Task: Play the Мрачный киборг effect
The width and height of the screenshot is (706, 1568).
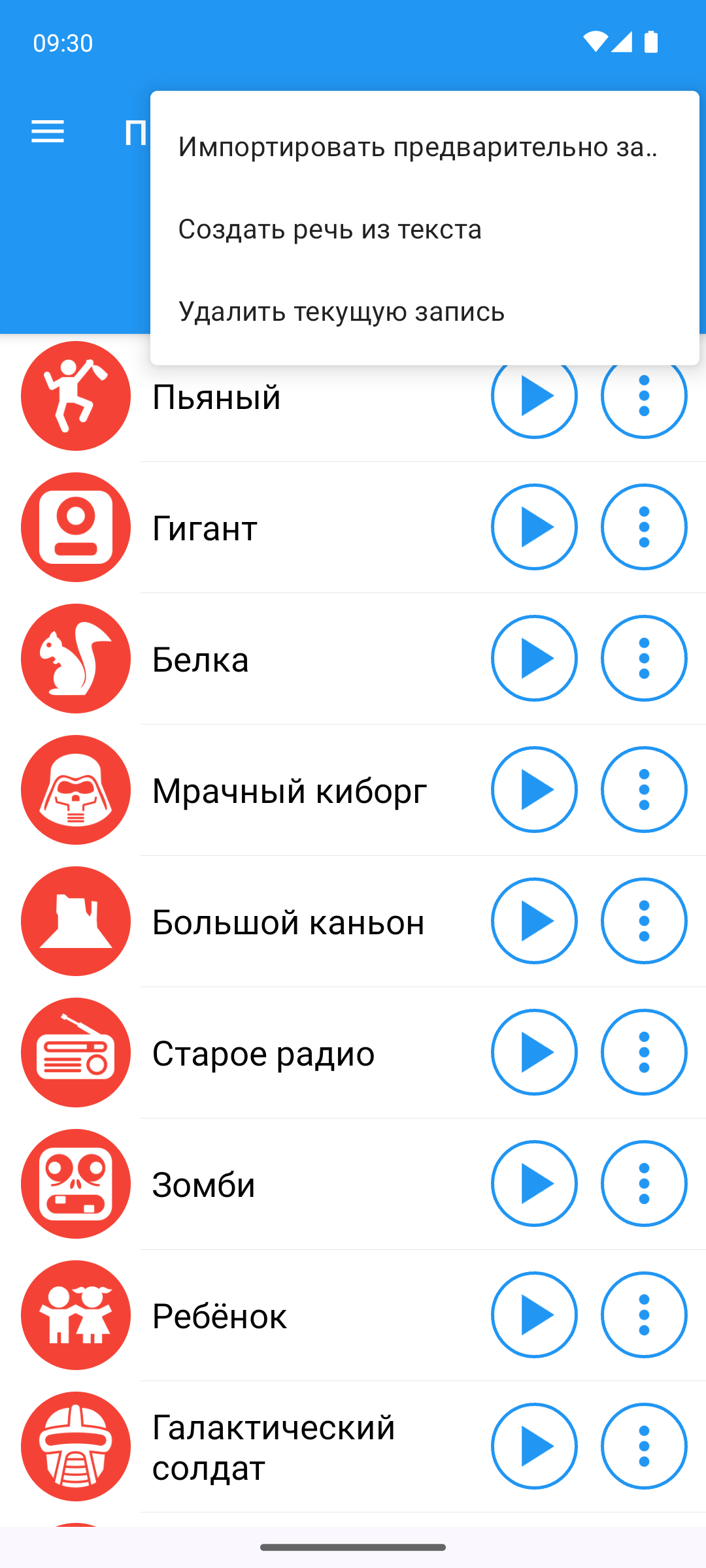Action: [x=534, y=790]
